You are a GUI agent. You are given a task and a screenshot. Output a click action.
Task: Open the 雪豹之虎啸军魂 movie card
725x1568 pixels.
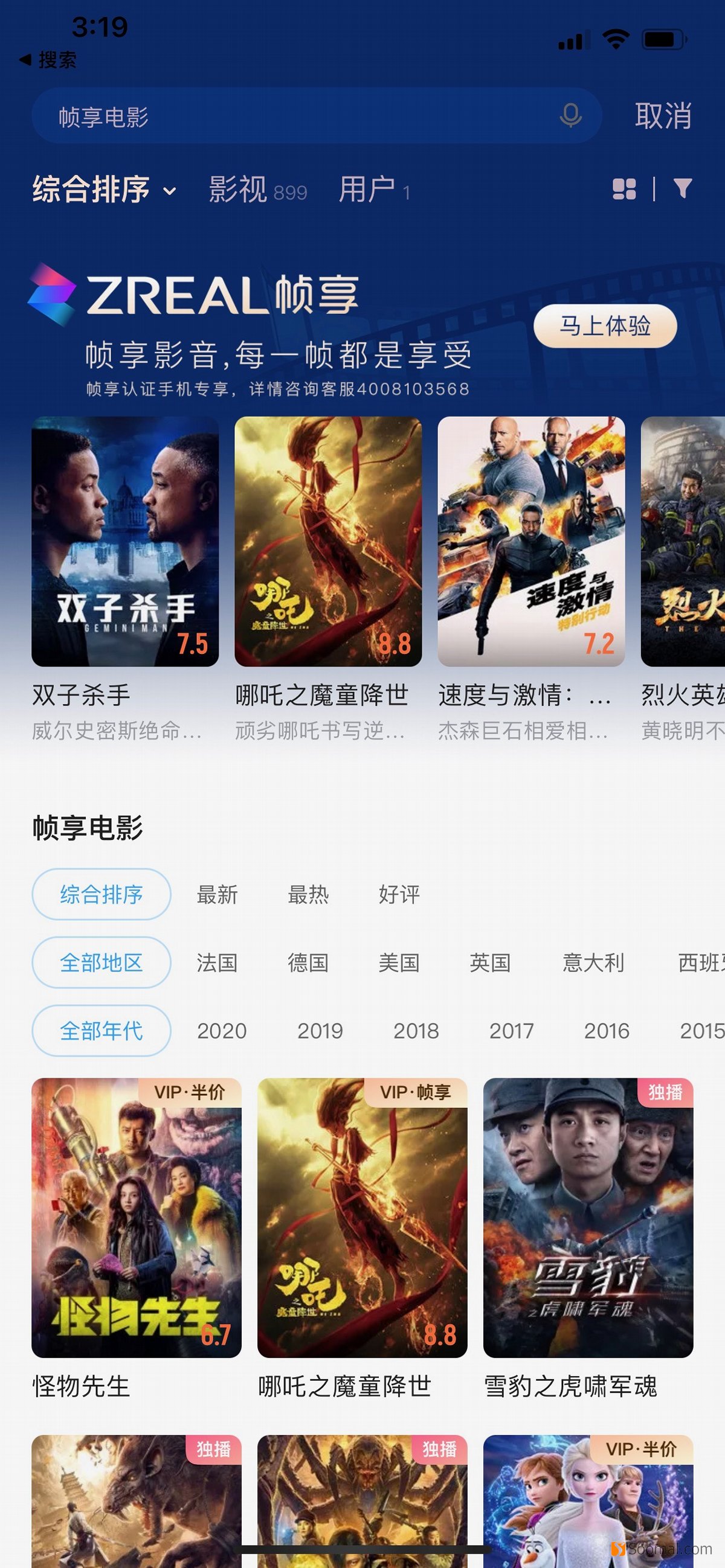coord(588,1217)
